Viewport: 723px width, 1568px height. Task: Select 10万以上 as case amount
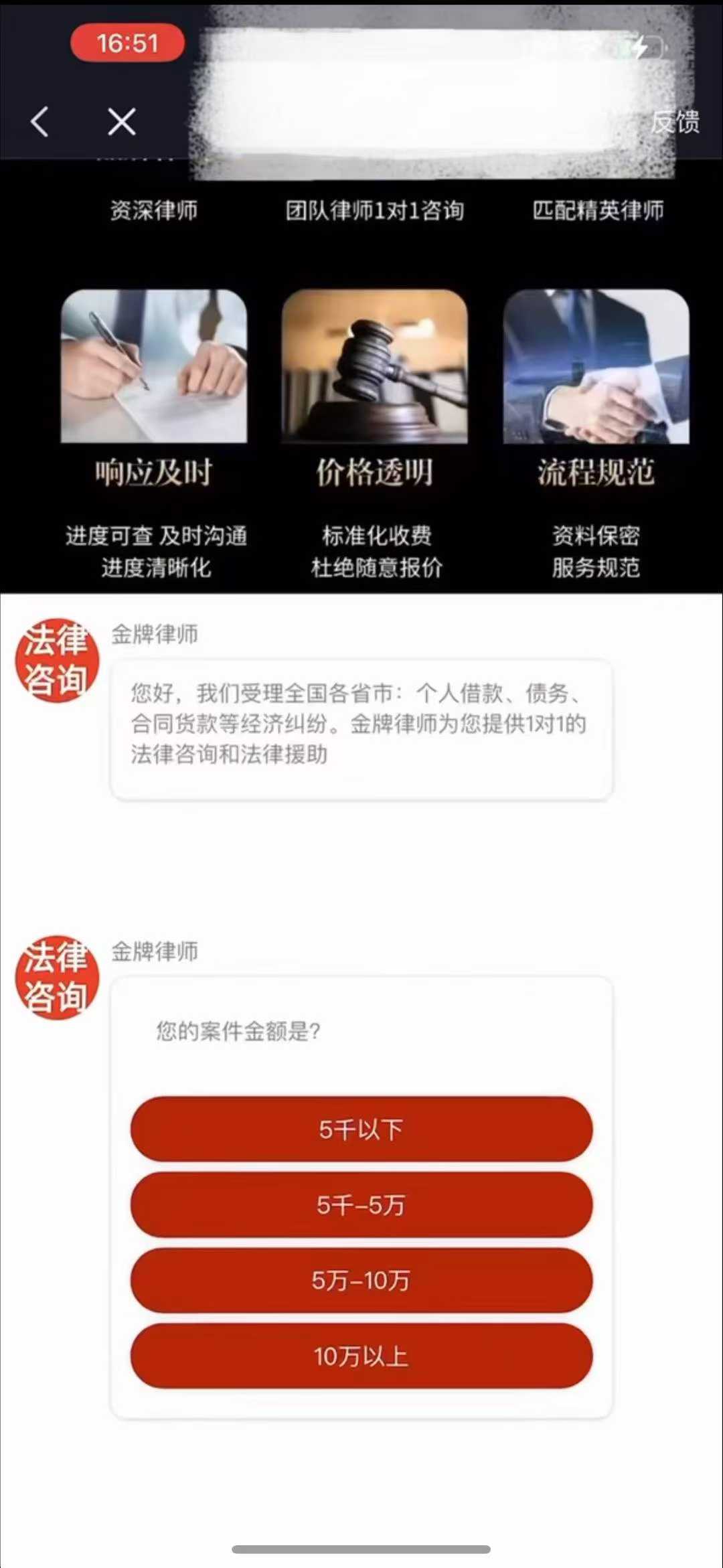(361, 1356)
